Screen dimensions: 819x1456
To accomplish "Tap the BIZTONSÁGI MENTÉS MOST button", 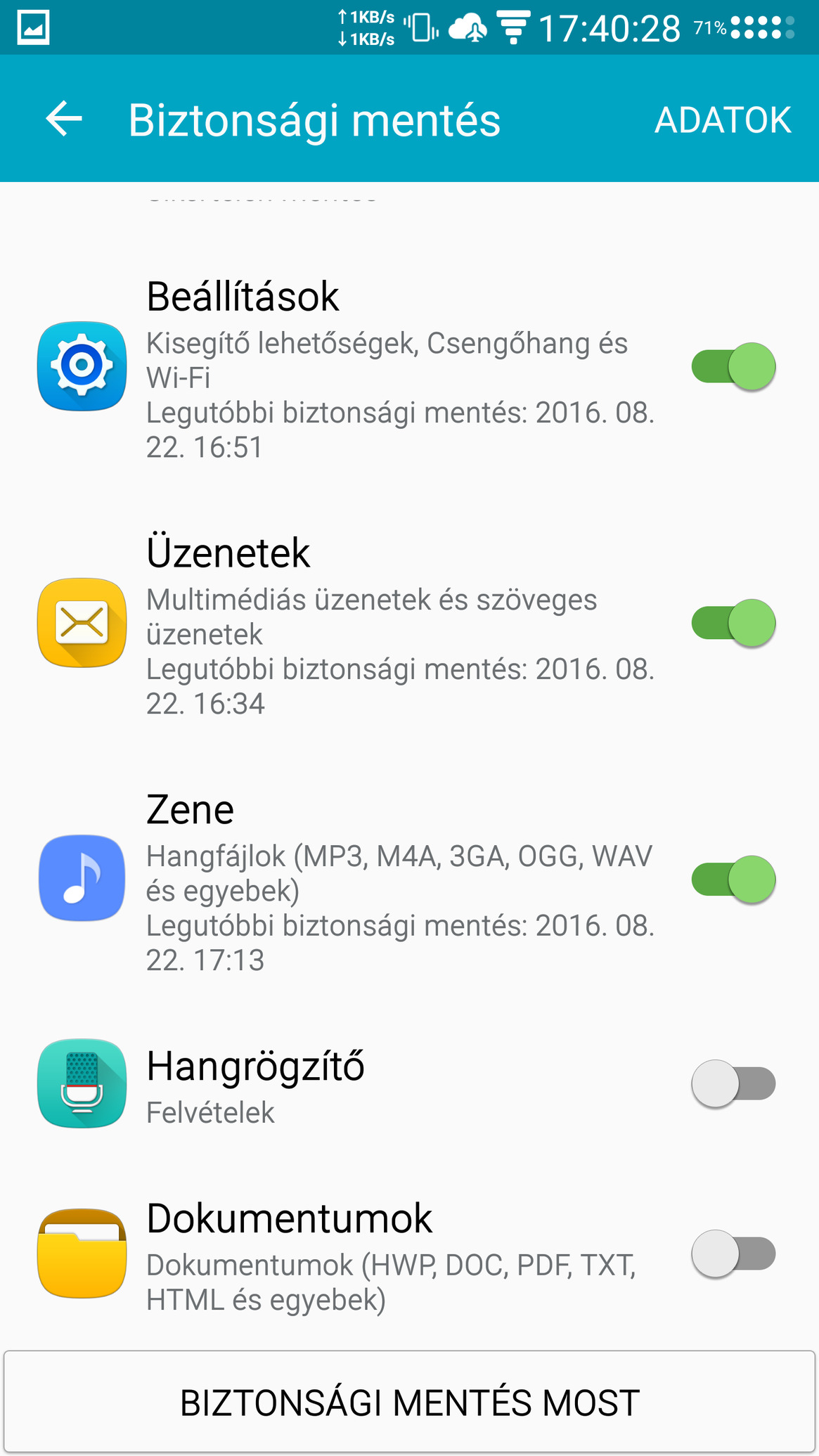I will pyautogui.click(x=409, y=1402).
